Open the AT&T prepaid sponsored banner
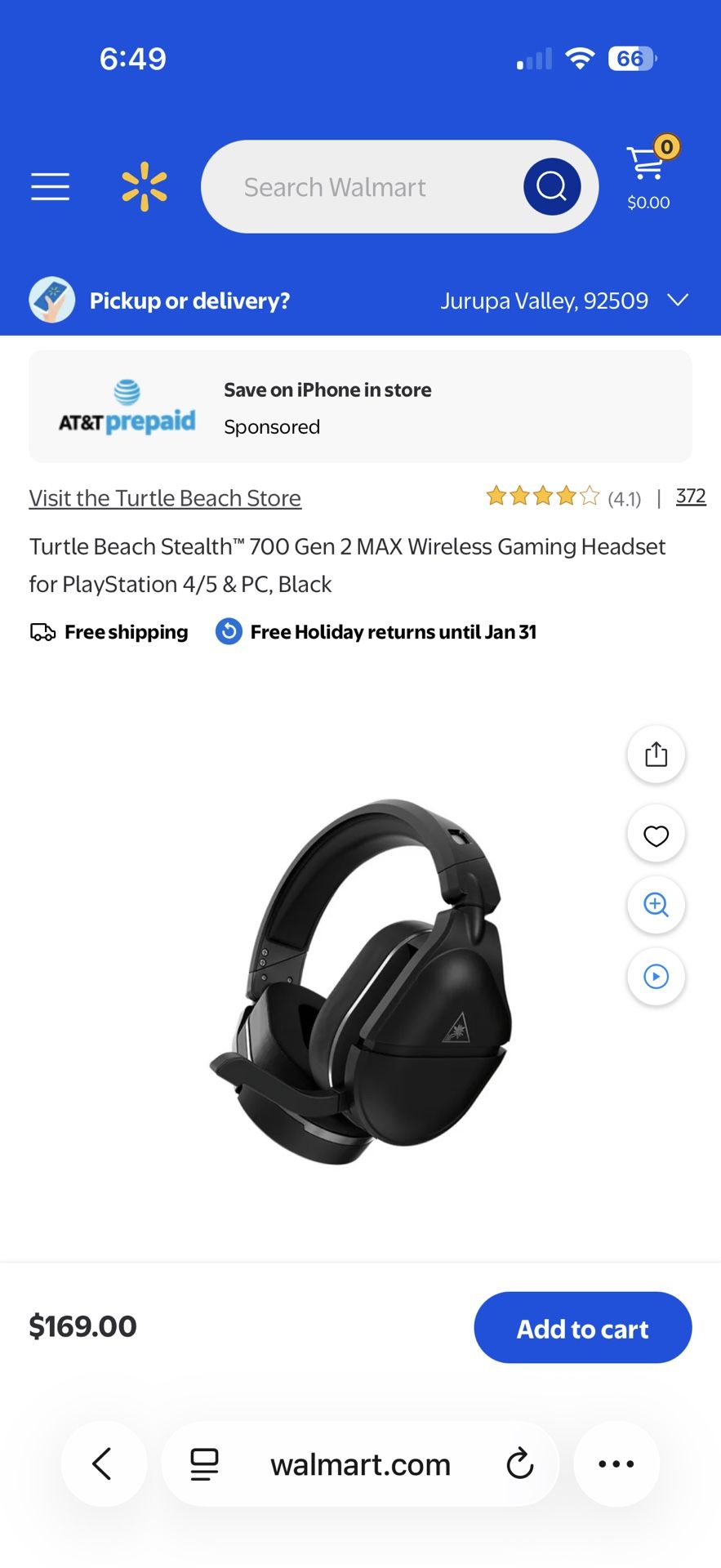The width and height of the screenshot is (721, 1568). (360, 407)
